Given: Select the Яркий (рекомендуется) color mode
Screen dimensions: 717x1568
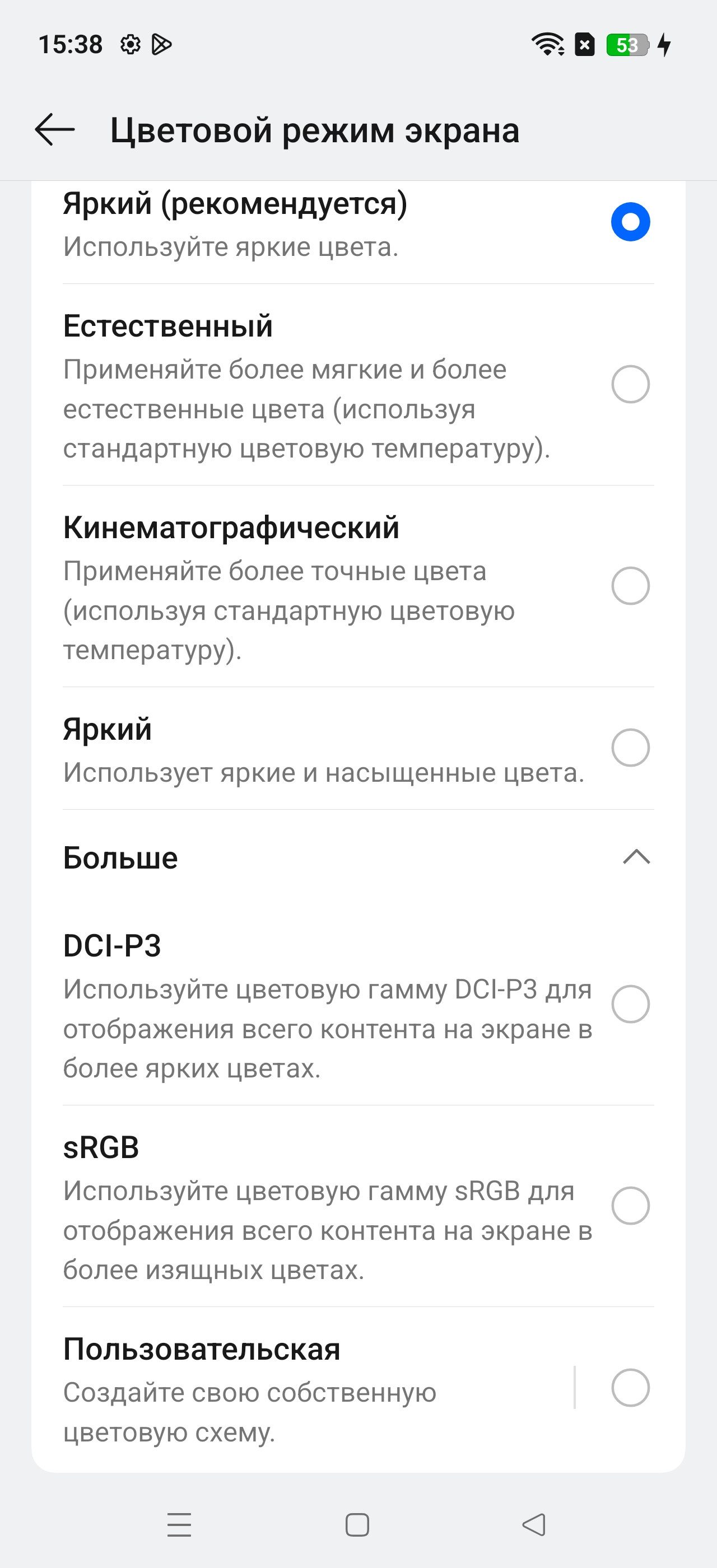Looking at the screenshot, I should tap(630, 222).
